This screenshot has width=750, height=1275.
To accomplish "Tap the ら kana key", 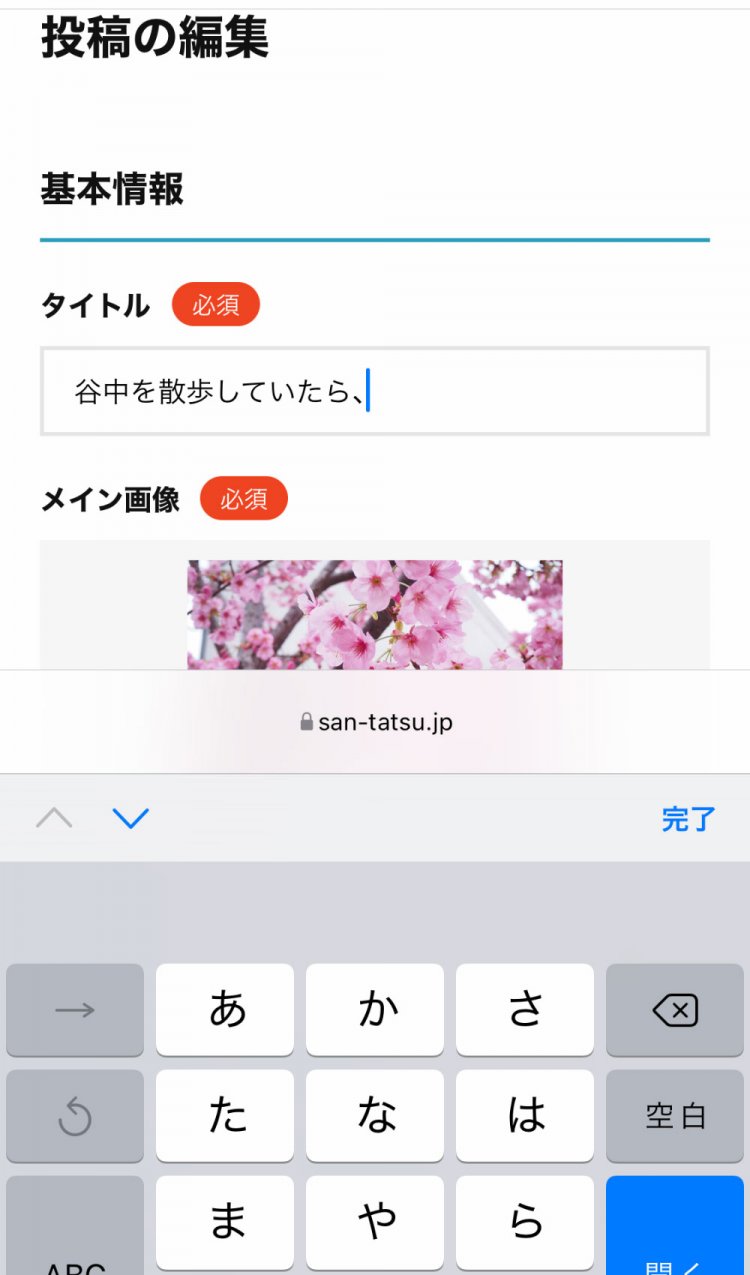I will [525, 1222].
